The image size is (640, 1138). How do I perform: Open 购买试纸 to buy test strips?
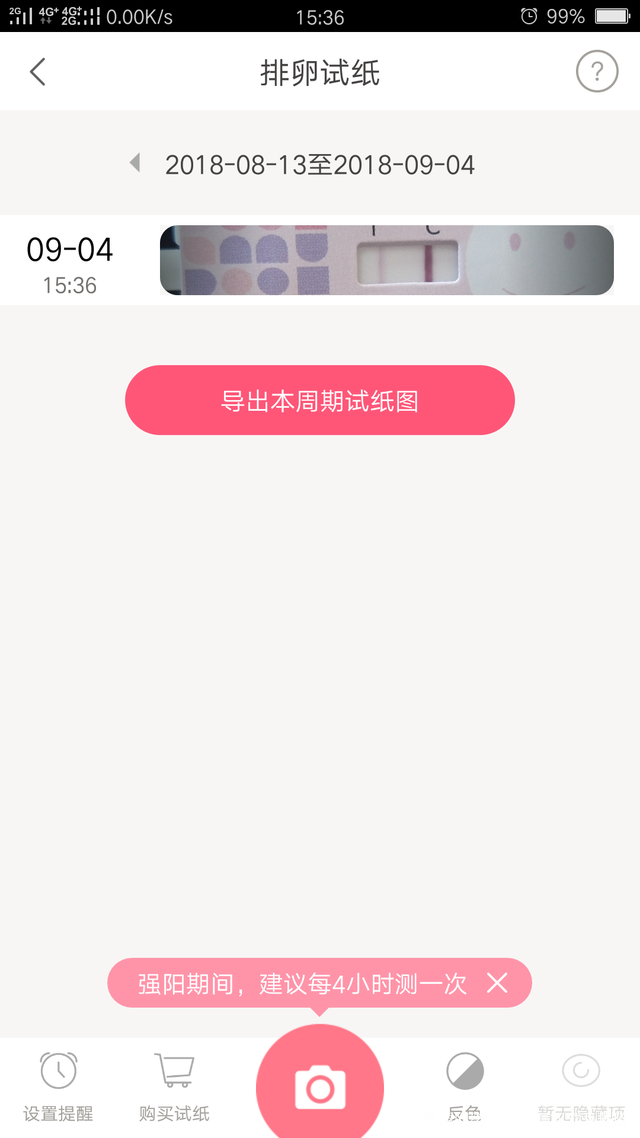[174, 1086]
